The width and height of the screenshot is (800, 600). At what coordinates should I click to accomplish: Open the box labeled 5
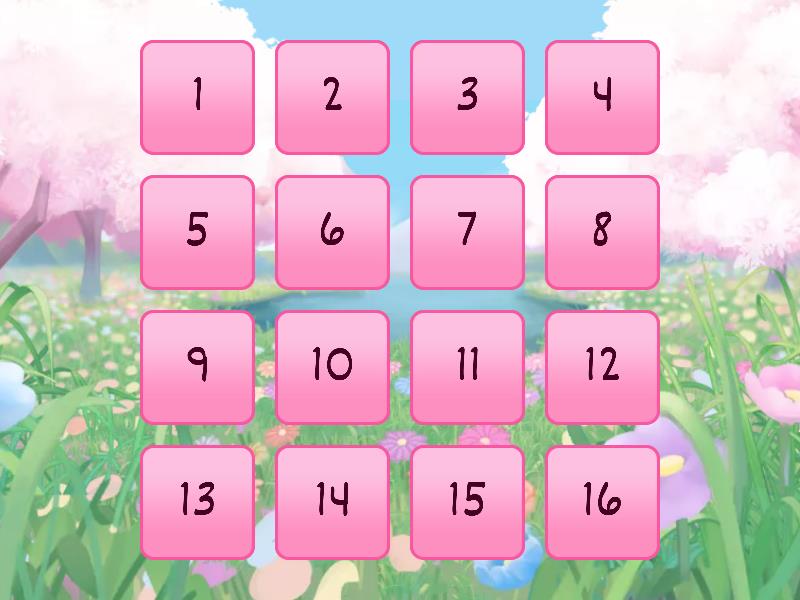pos(197,232)
